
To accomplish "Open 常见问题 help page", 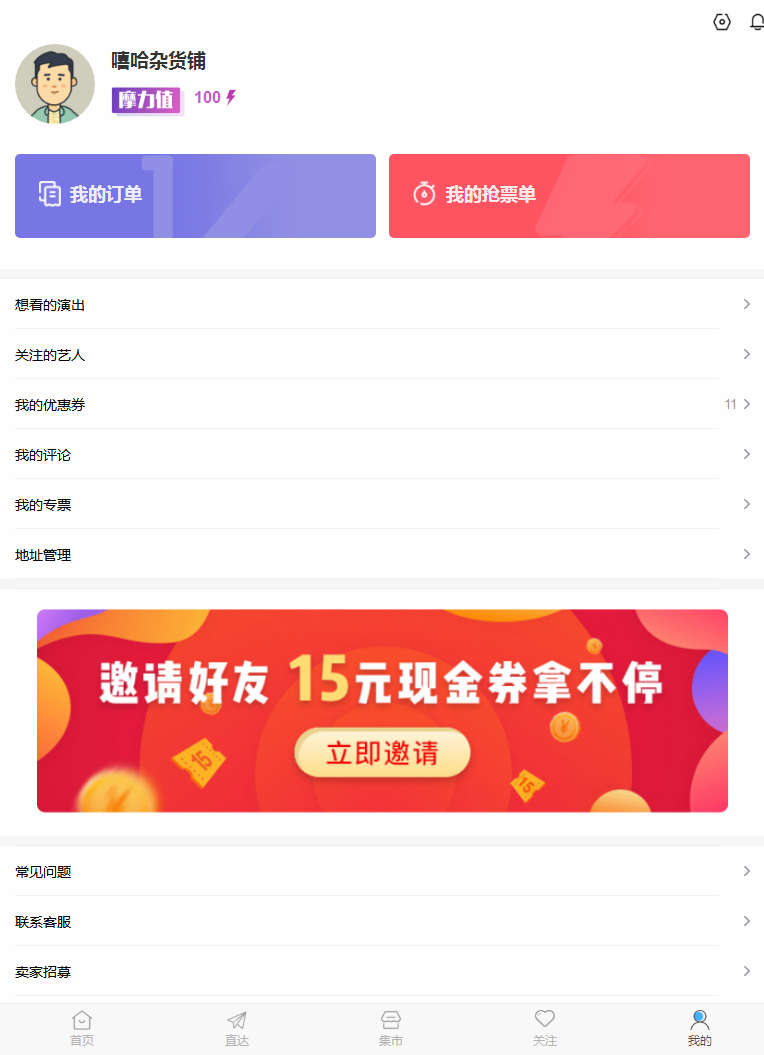I will click(x=380, y=872).
